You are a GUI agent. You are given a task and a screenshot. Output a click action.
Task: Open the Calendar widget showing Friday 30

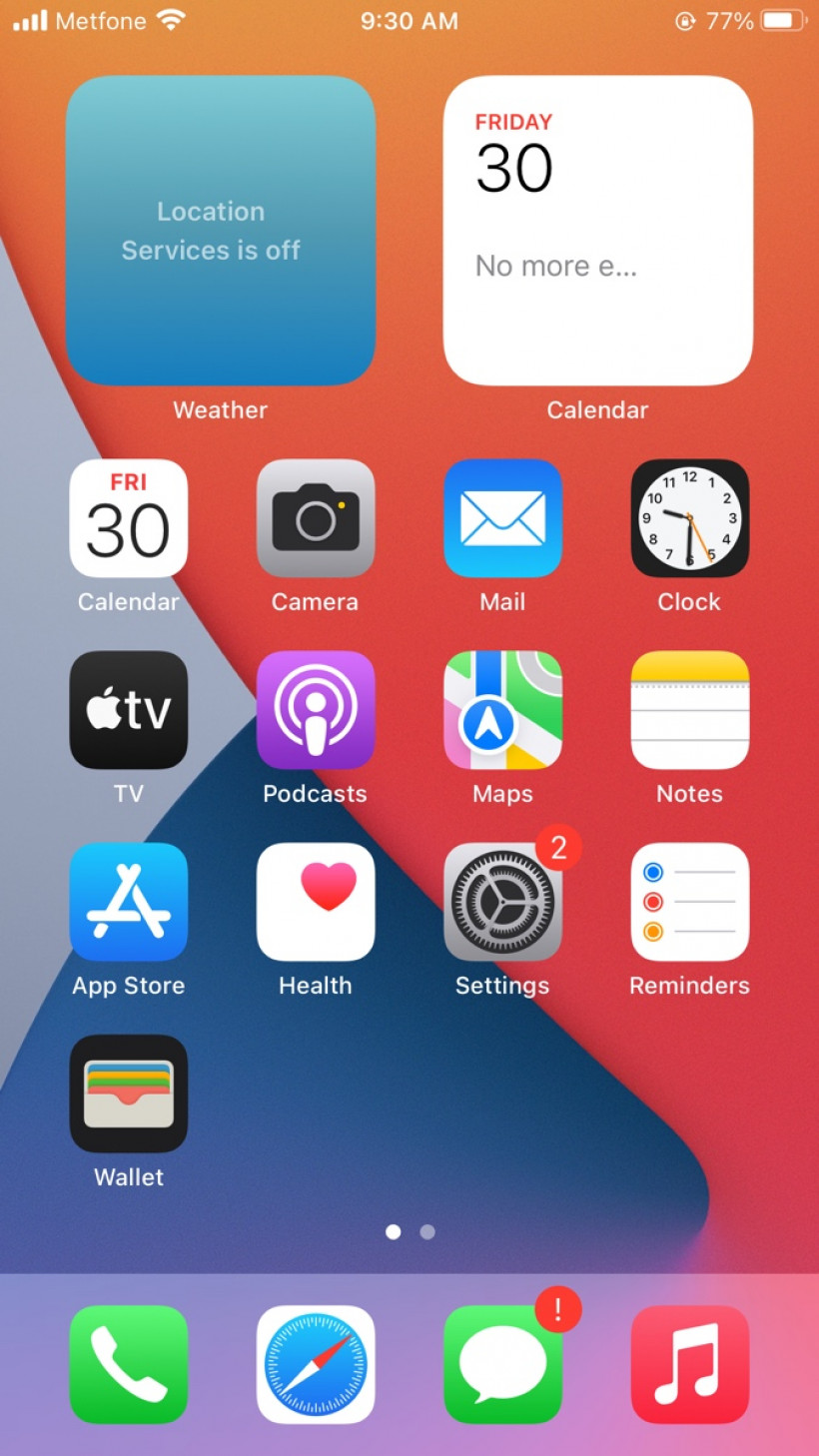(x=597, y=232)
